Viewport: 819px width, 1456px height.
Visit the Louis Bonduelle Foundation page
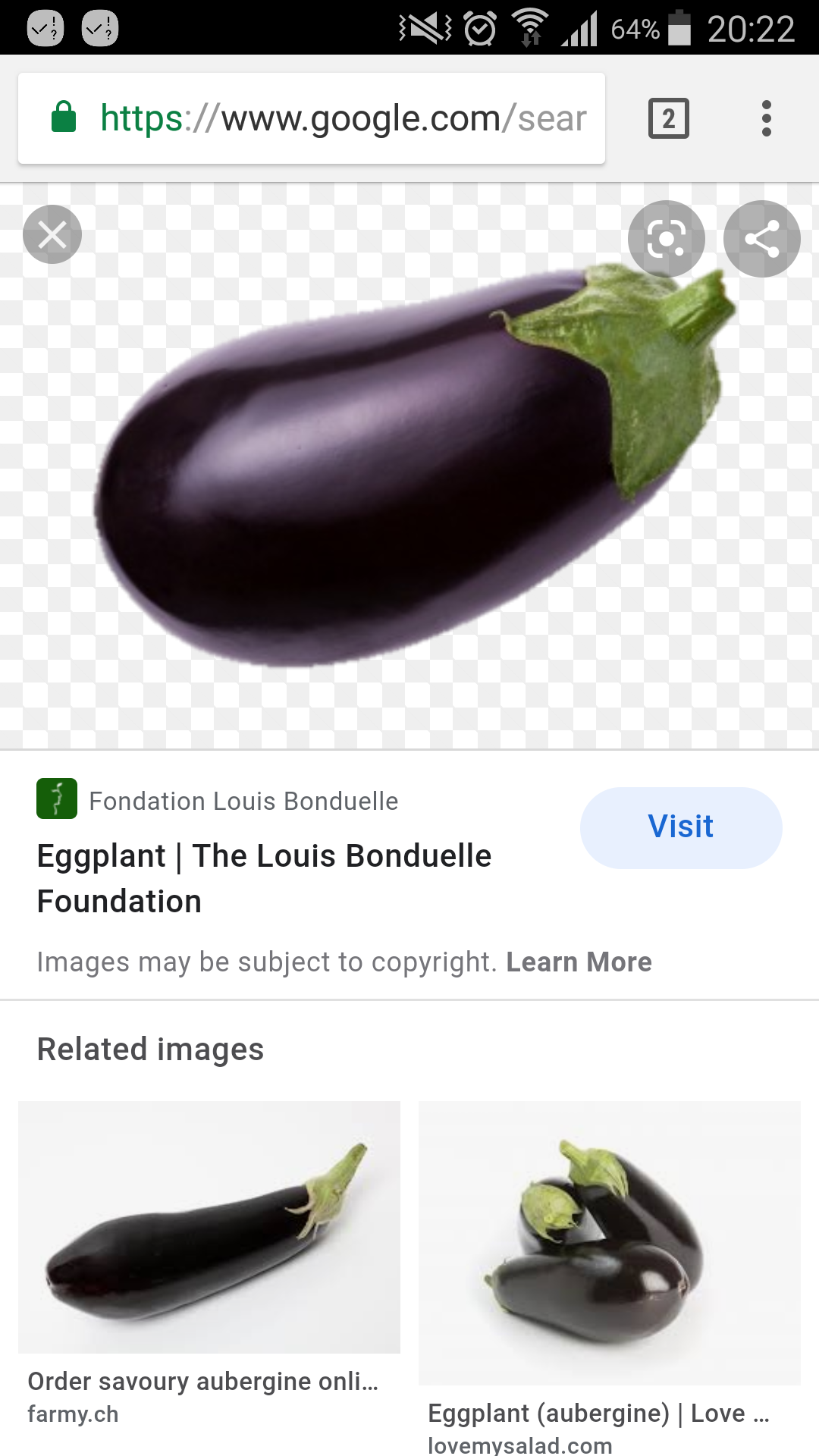tap(680, 827)
